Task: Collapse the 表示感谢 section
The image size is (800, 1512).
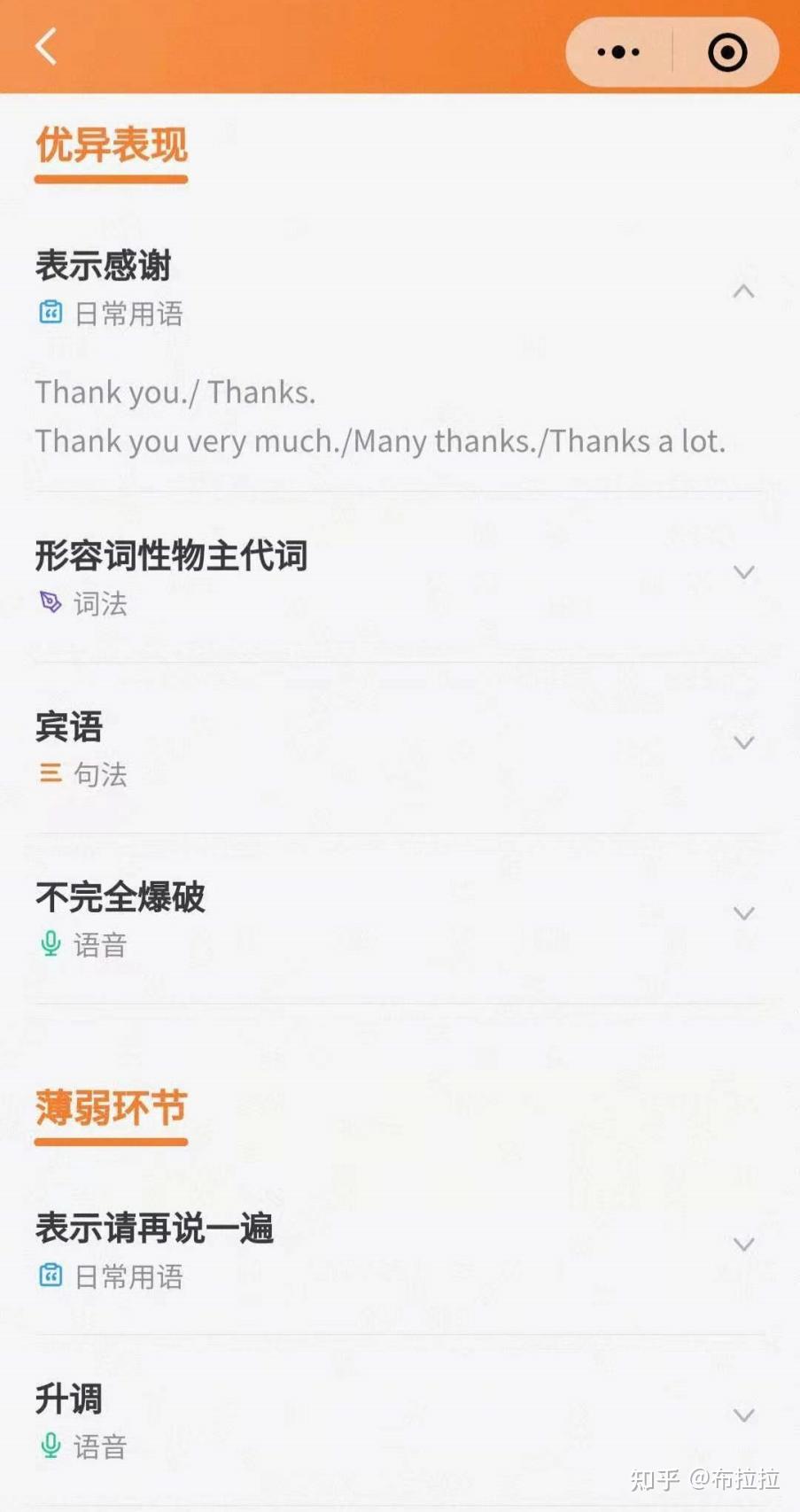Action: coord(743,291)
